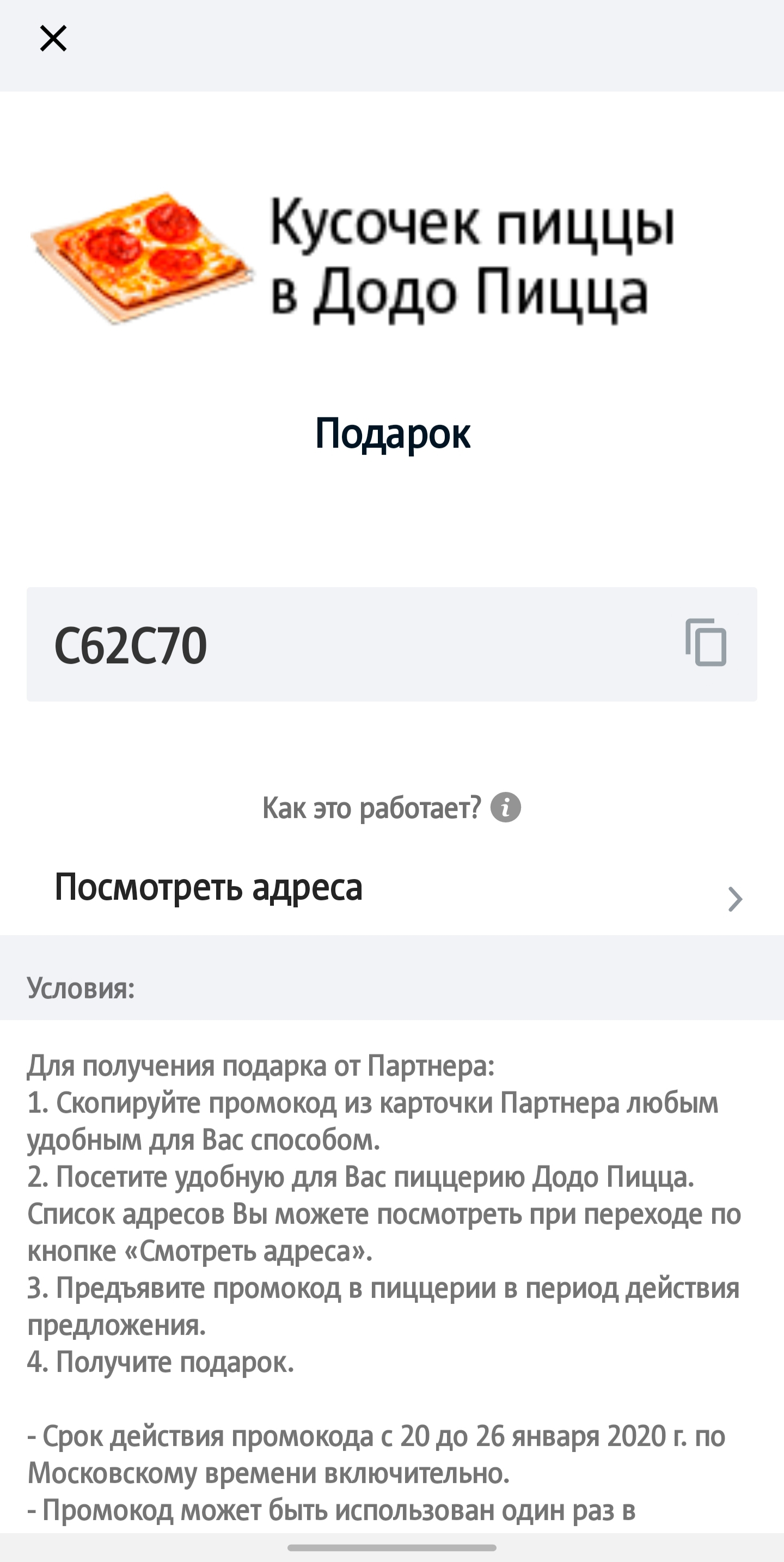Copy the promo code C62C70

point(706,643)
